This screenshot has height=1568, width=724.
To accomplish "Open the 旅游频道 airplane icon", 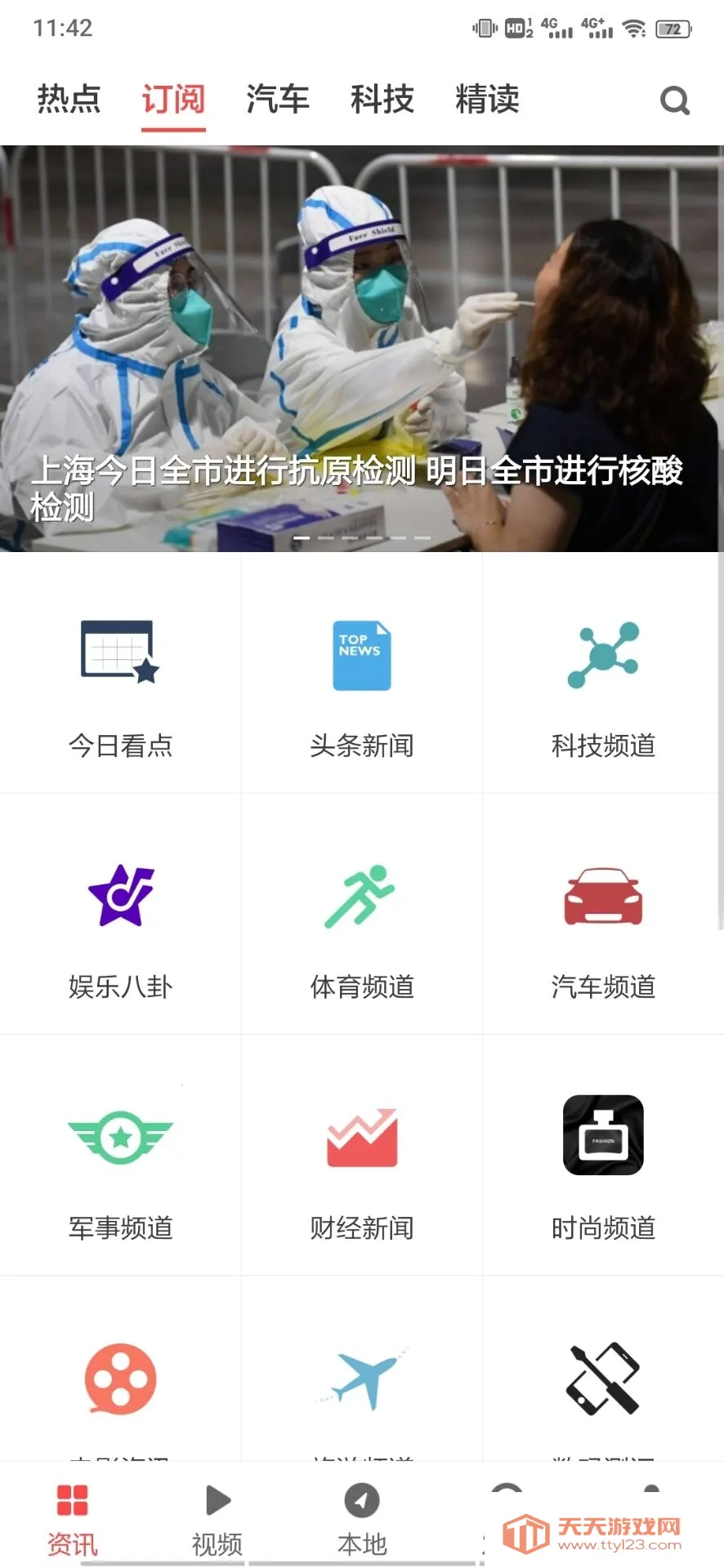I will coord(362,1376).
